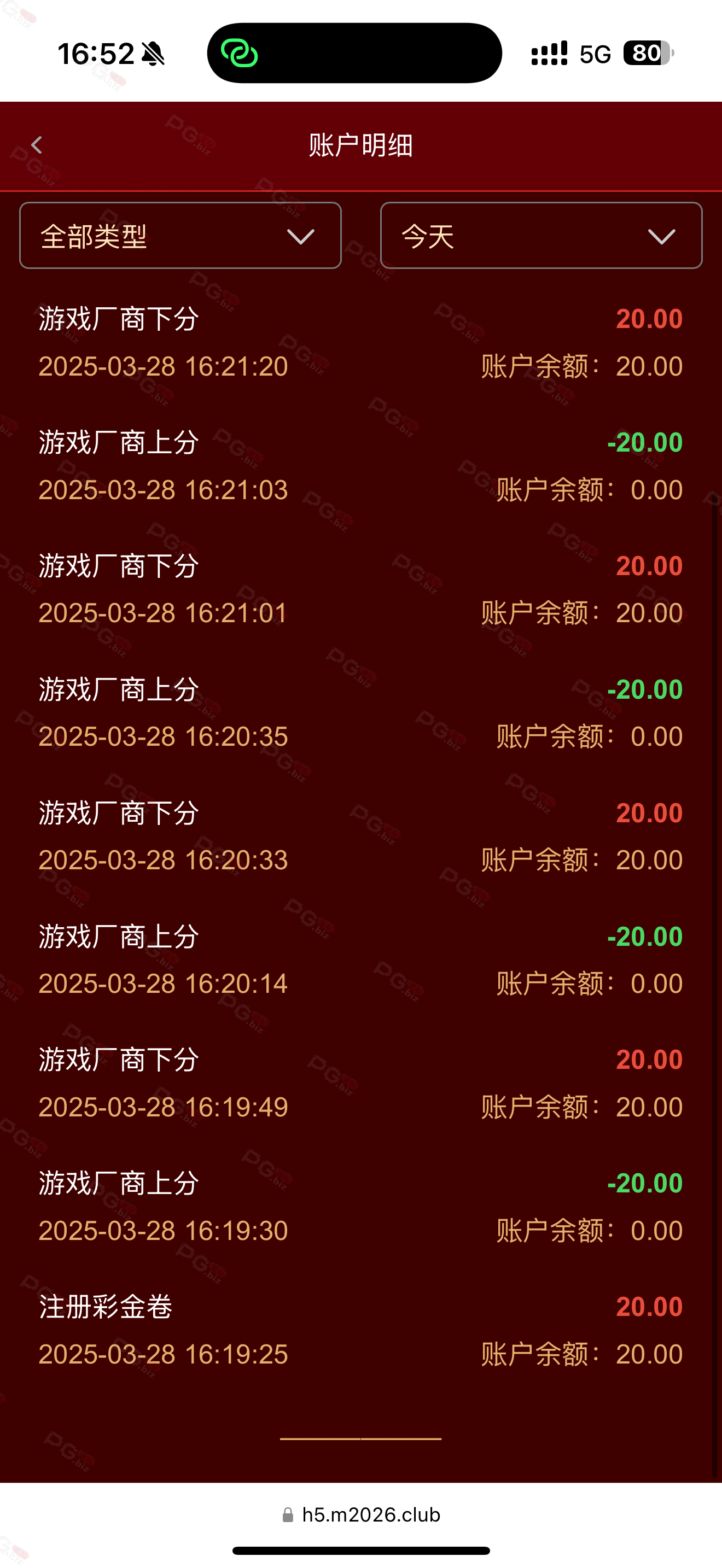Go back from the 账户明细 page
This screenshot has width=722, height=1568.
[37, 145]
